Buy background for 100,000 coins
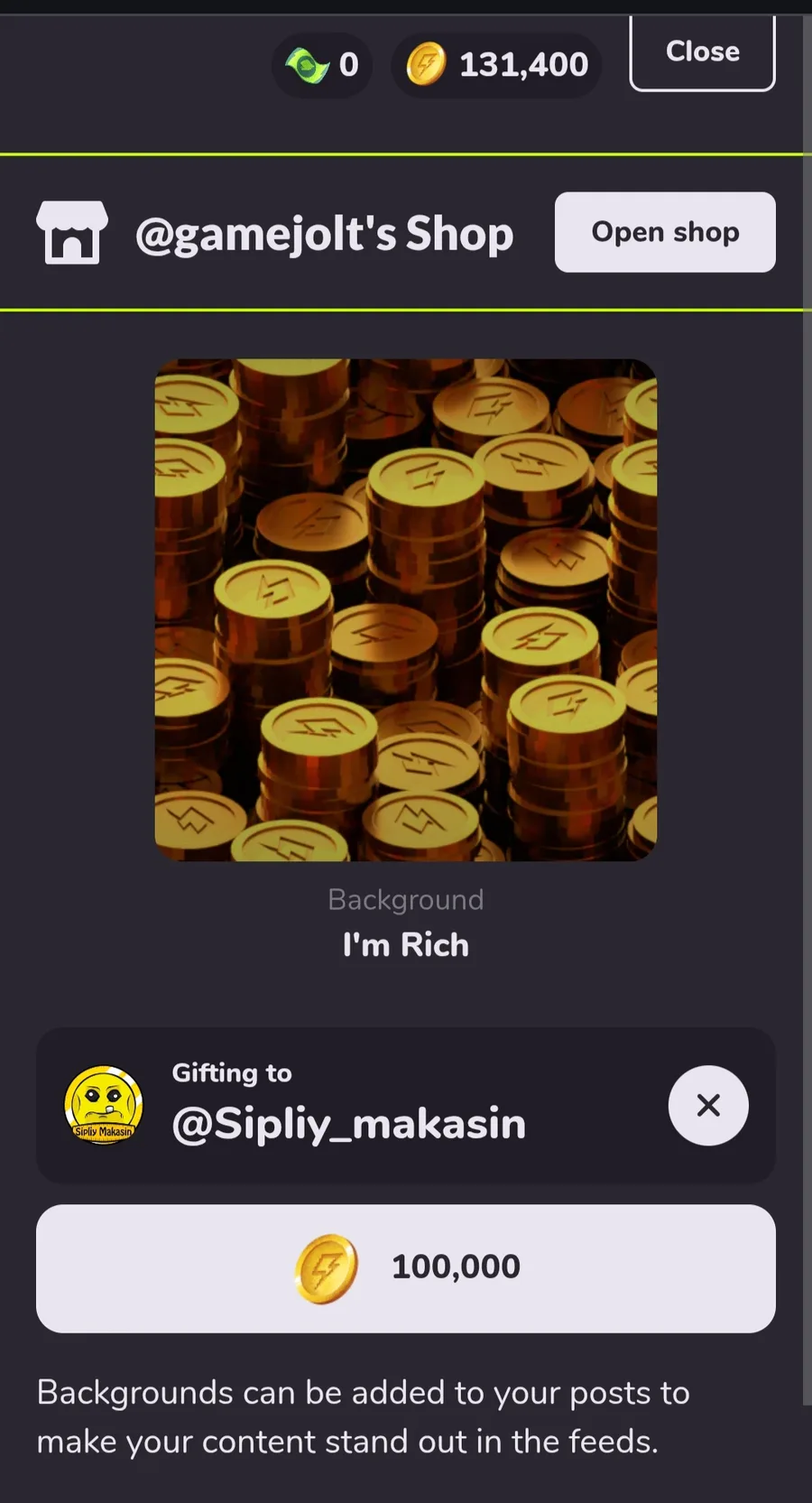 pyautogui.click(x=406, y=1268)
